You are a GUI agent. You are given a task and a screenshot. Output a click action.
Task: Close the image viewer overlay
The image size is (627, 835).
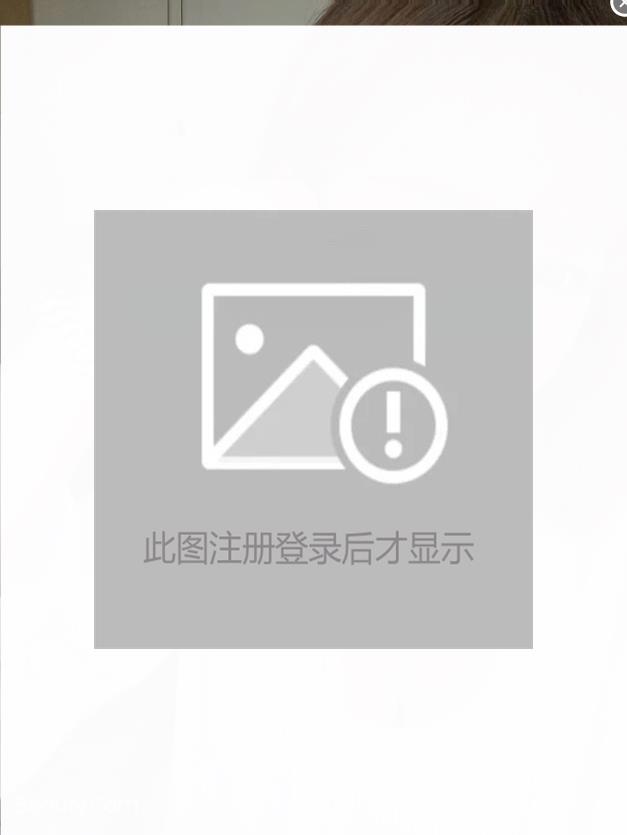[x=619, y=6]
